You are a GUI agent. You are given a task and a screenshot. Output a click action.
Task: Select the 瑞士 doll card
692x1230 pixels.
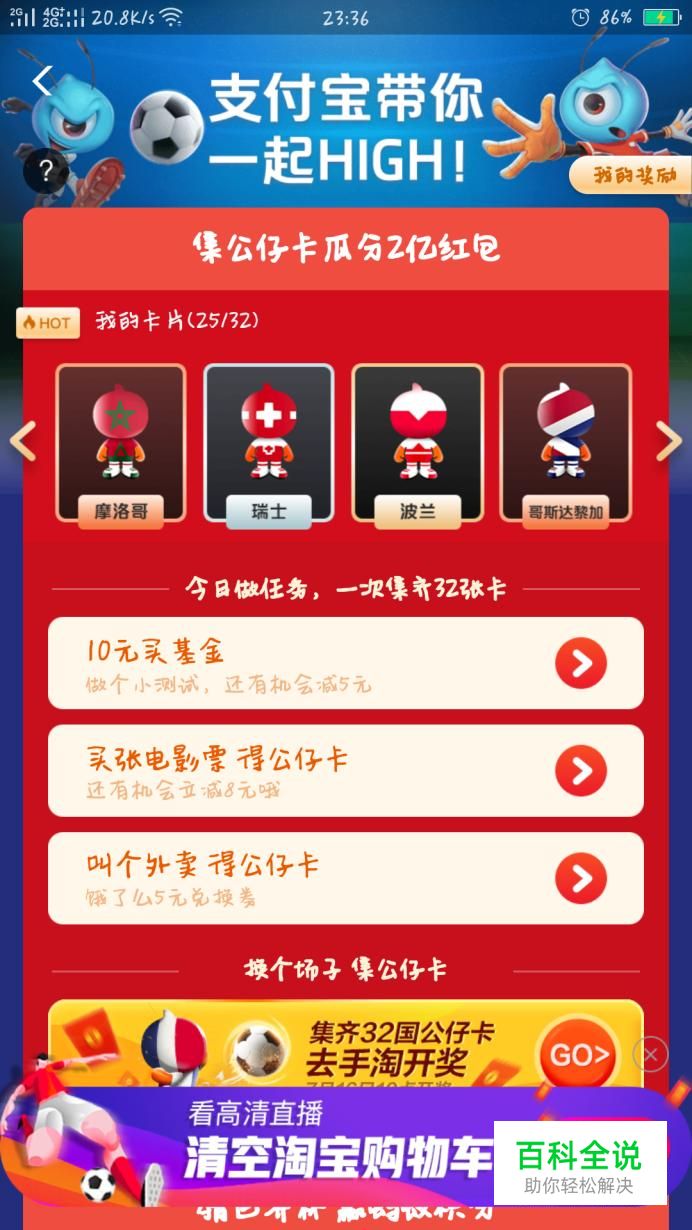[269, 444]
